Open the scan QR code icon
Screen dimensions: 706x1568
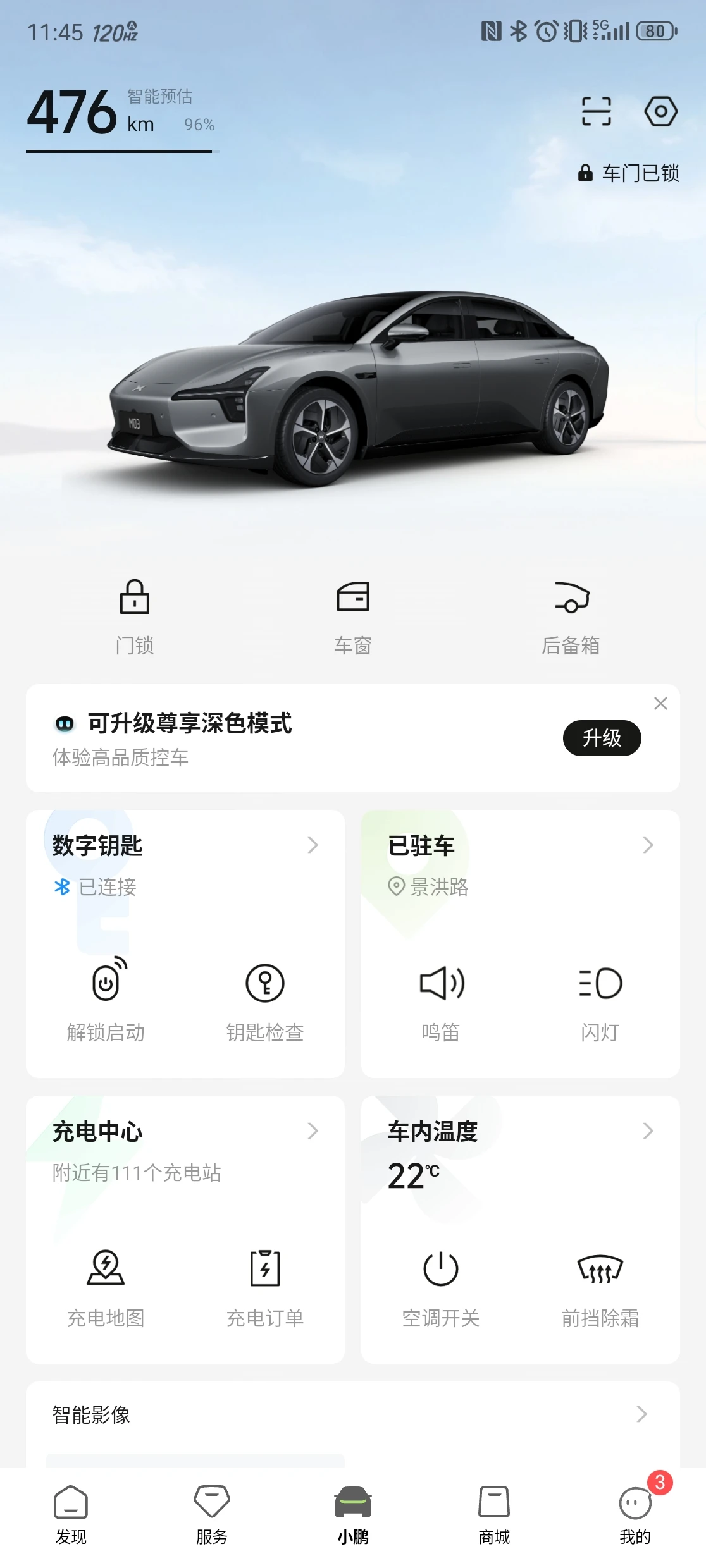tap(596, 112)
